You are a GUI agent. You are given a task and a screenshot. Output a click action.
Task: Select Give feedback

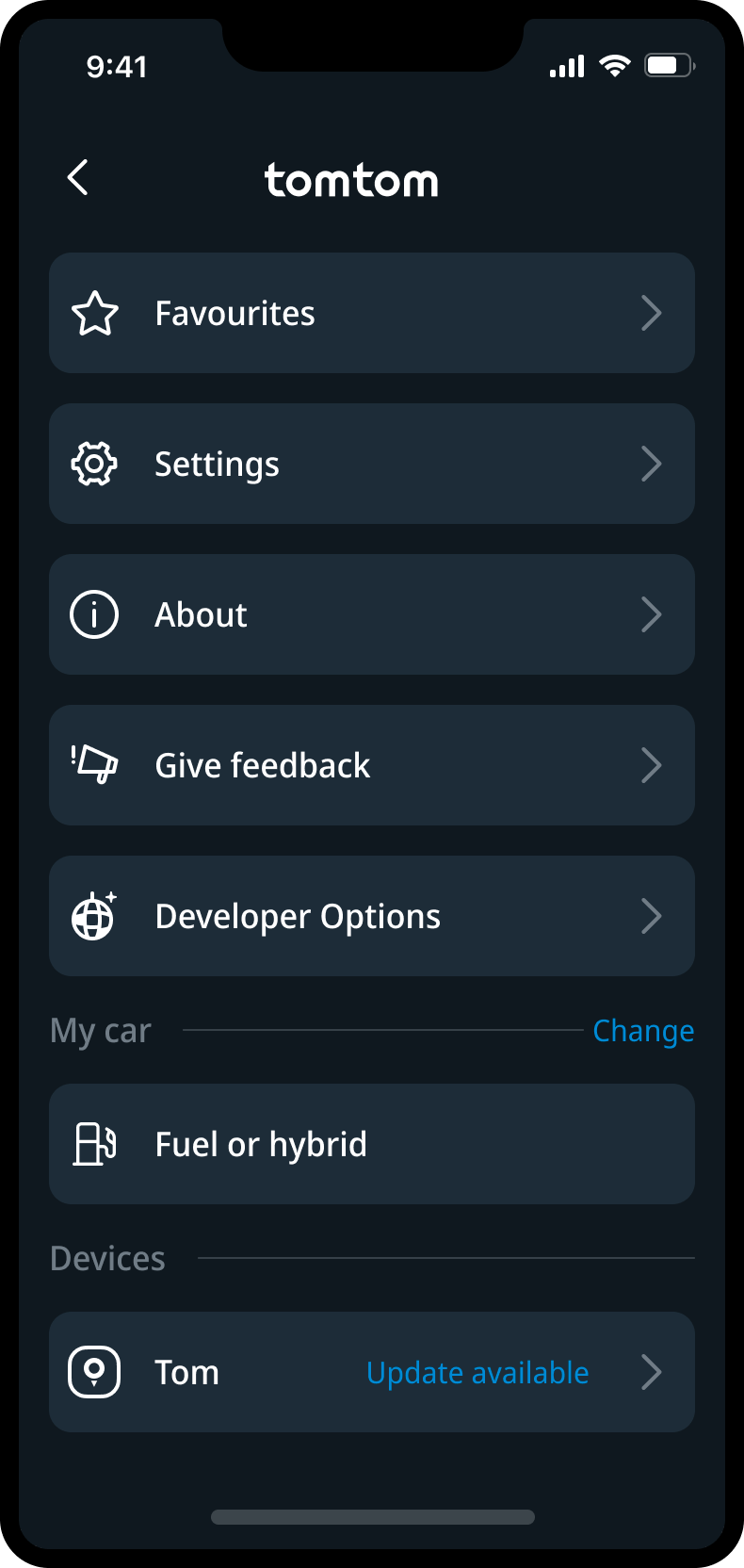pyautogui.click(x=371, y=765)
